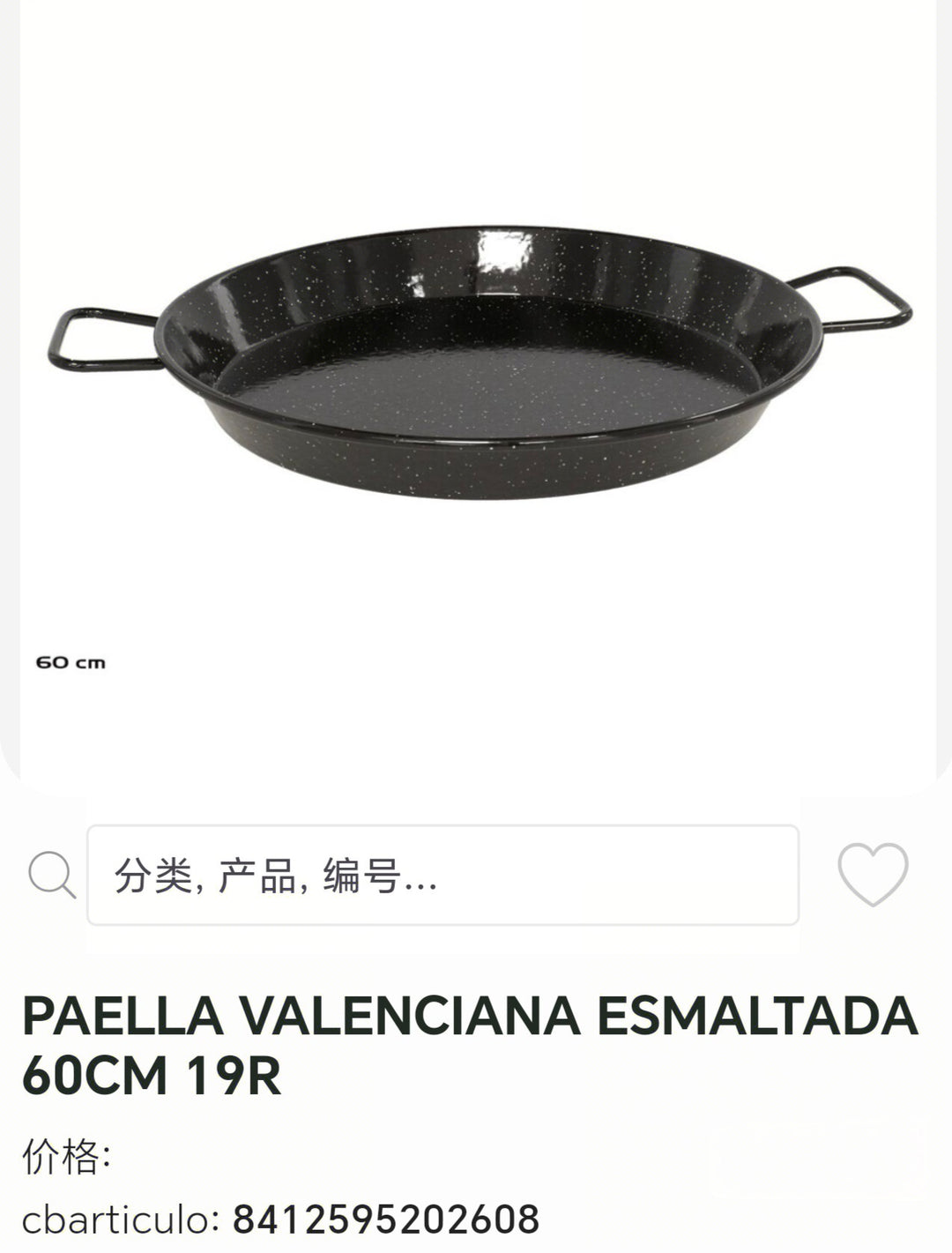Click the 60 cm size indicator
This screenshot has width=952, height=1253.
point(72,660)
